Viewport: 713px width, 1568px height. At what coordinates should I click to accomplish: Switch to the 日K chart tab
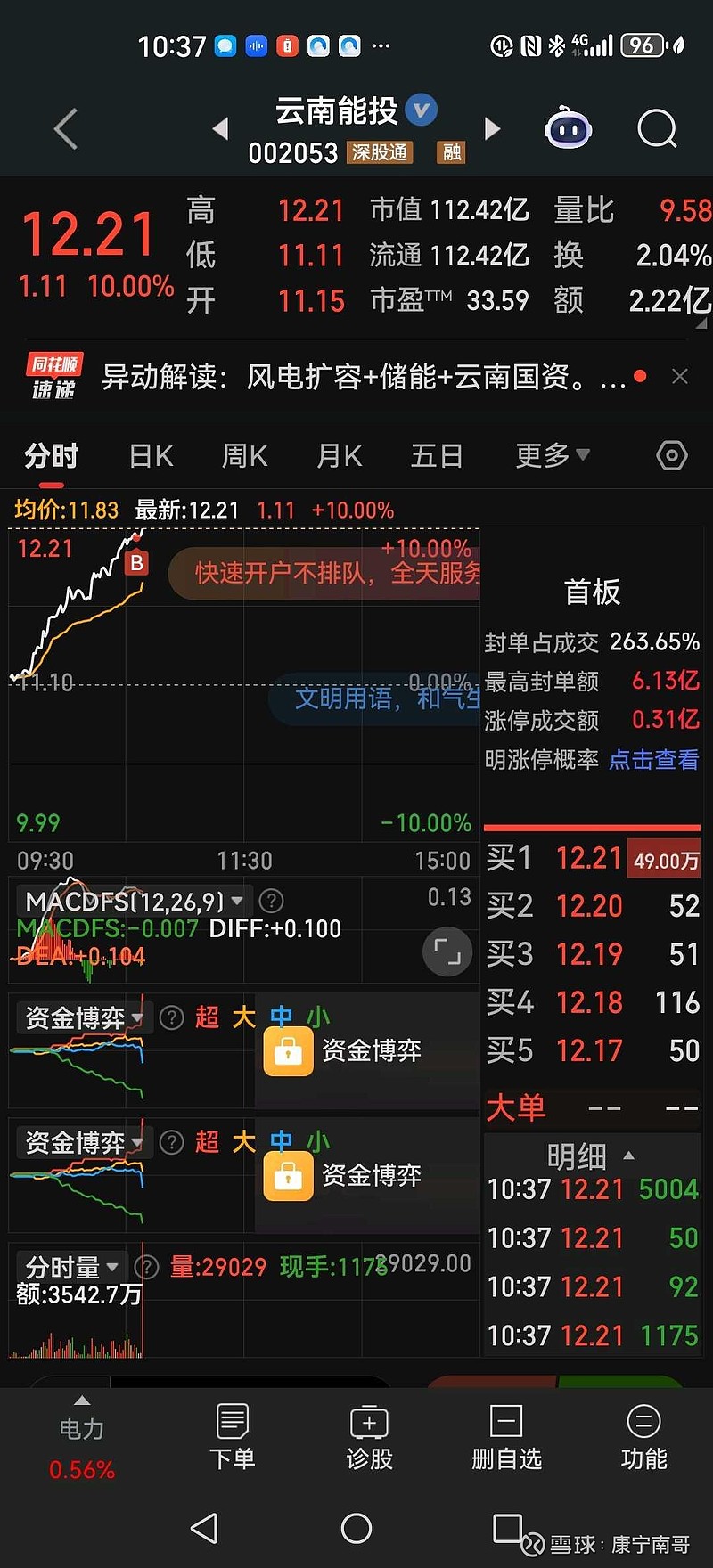click(151, 456)
